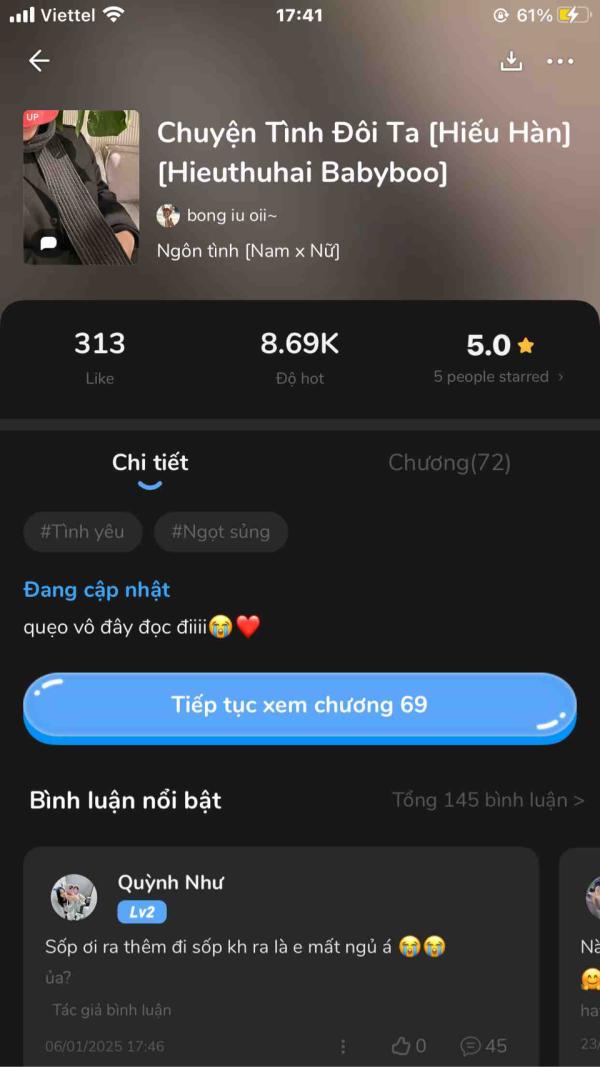Continue reading with Tiếp tục xem chương 69
This screenshot has height=1067, width=600.
300,705
